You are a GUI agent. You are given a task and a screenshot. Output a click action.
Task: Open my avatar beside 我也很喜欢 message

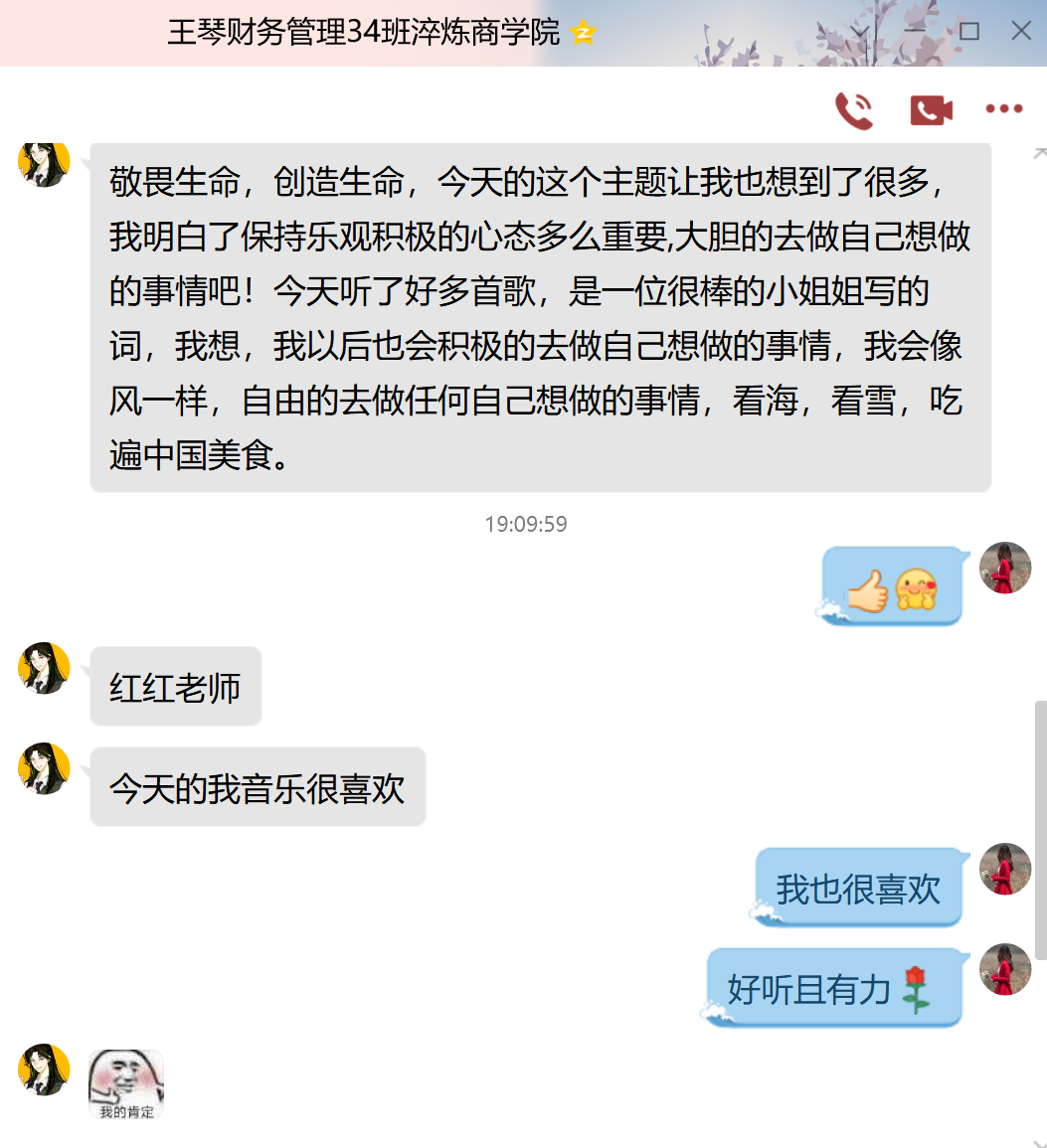point(1005,869)
